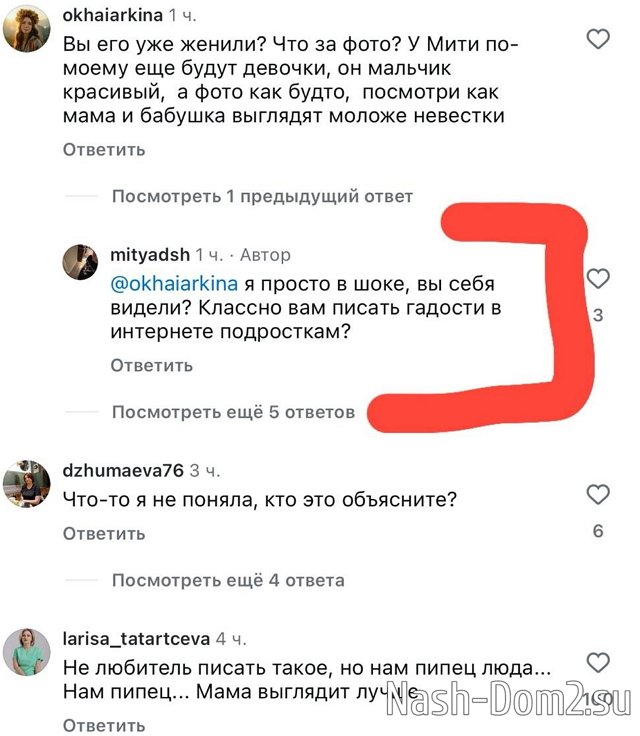Viewport: 640px width, 736px height.
Task: Open okhaiarkina's profile avatar
Action: (27, 30)
